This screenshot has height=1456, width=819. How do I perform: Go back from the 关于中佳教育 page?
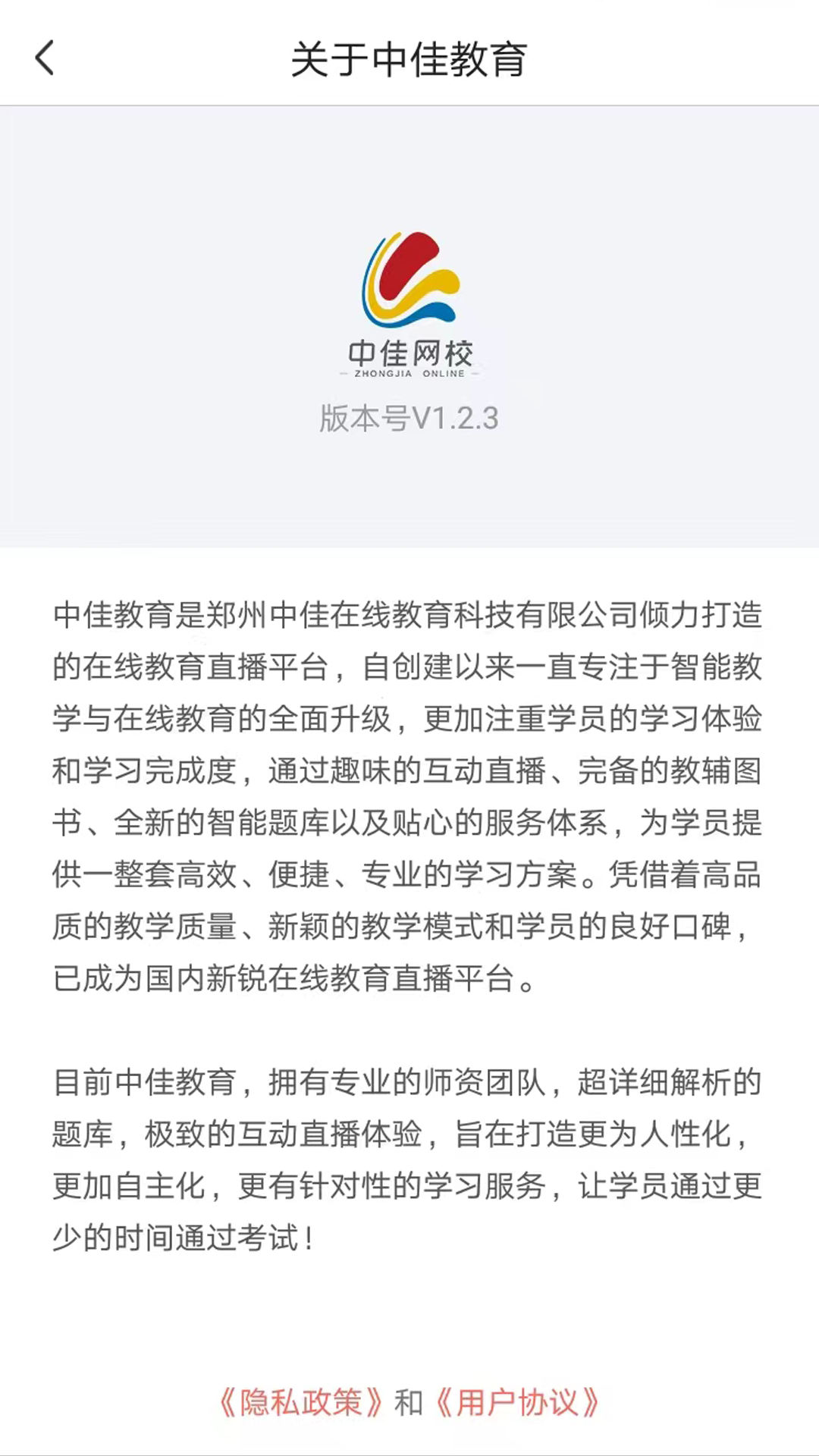pos(45,58)
